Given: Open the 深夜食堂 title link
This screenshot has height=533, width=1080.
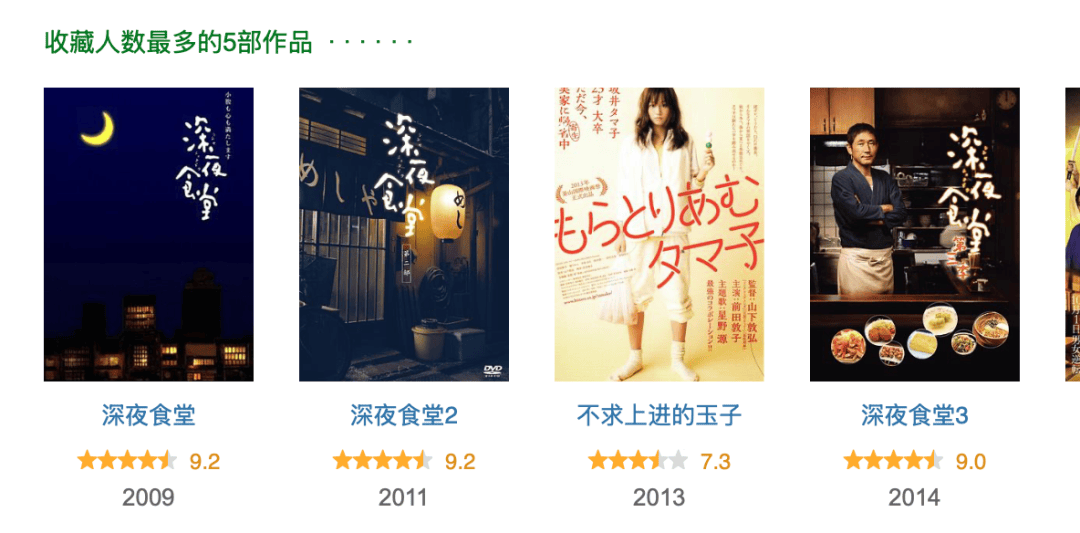Looking at the screenshot, I should tap(148, 415).
